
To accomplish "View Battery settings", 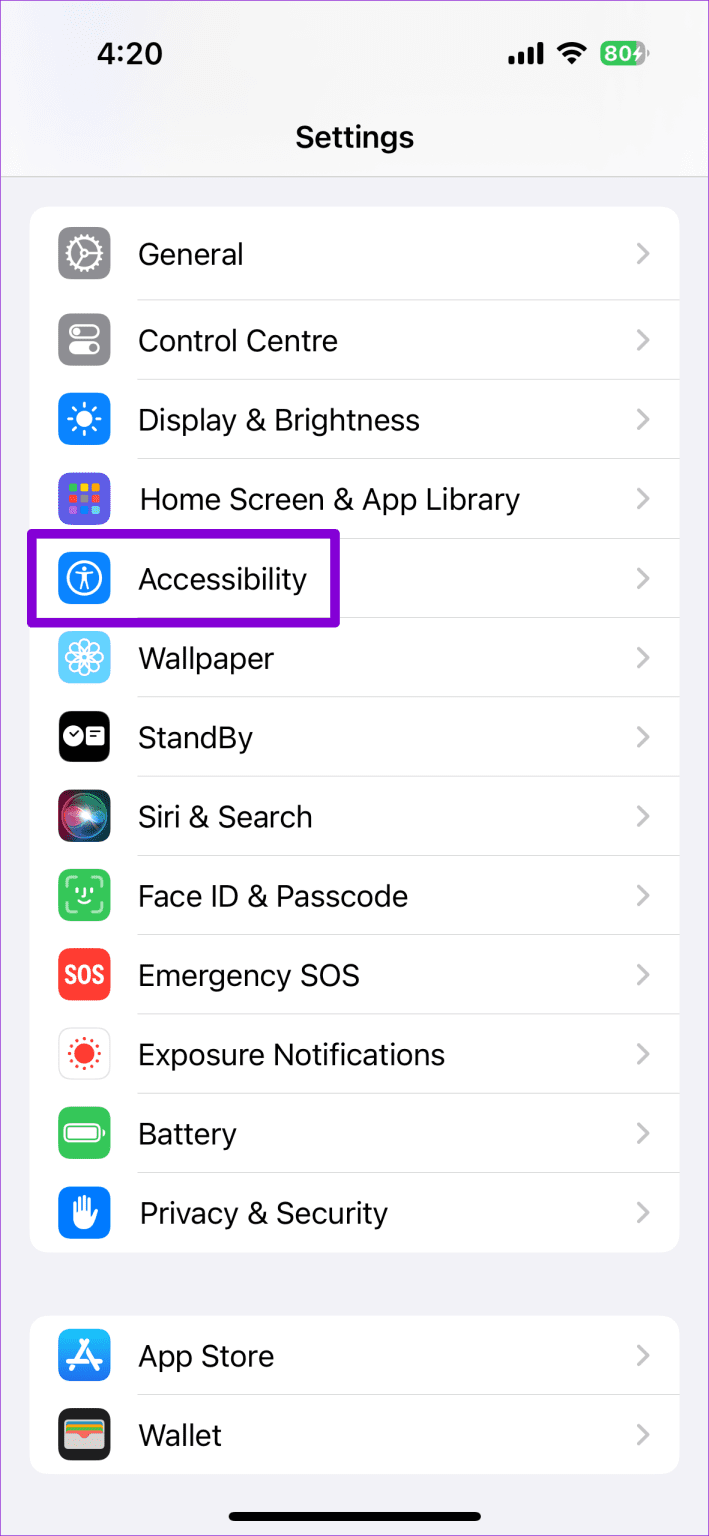I will click(x=354, y=1134).
